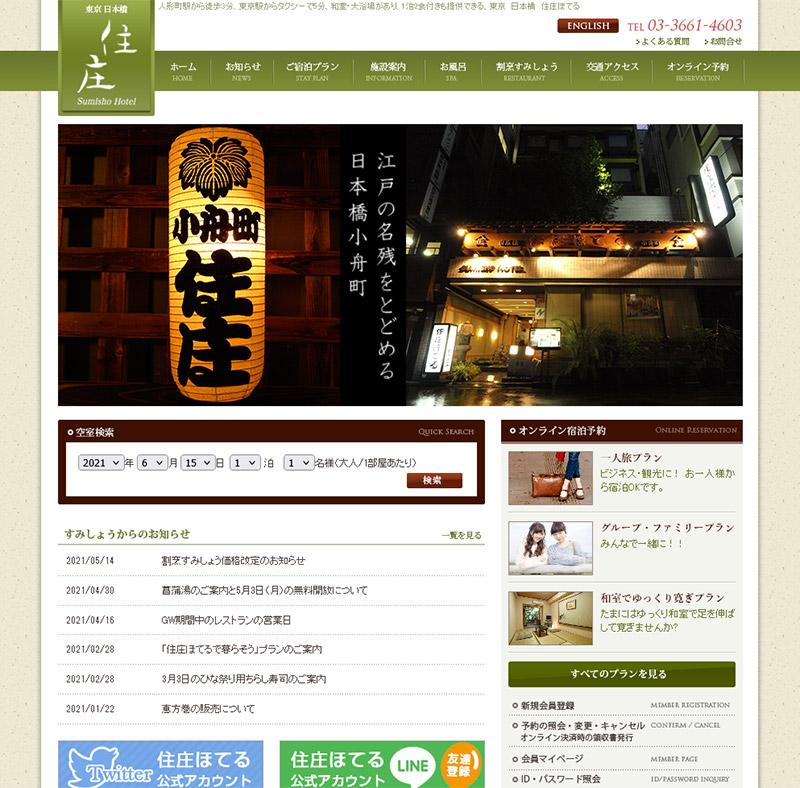Switch the site to English
Viewport: 800px width, 788px height.
pyautogui.click(x=588, y=26)
